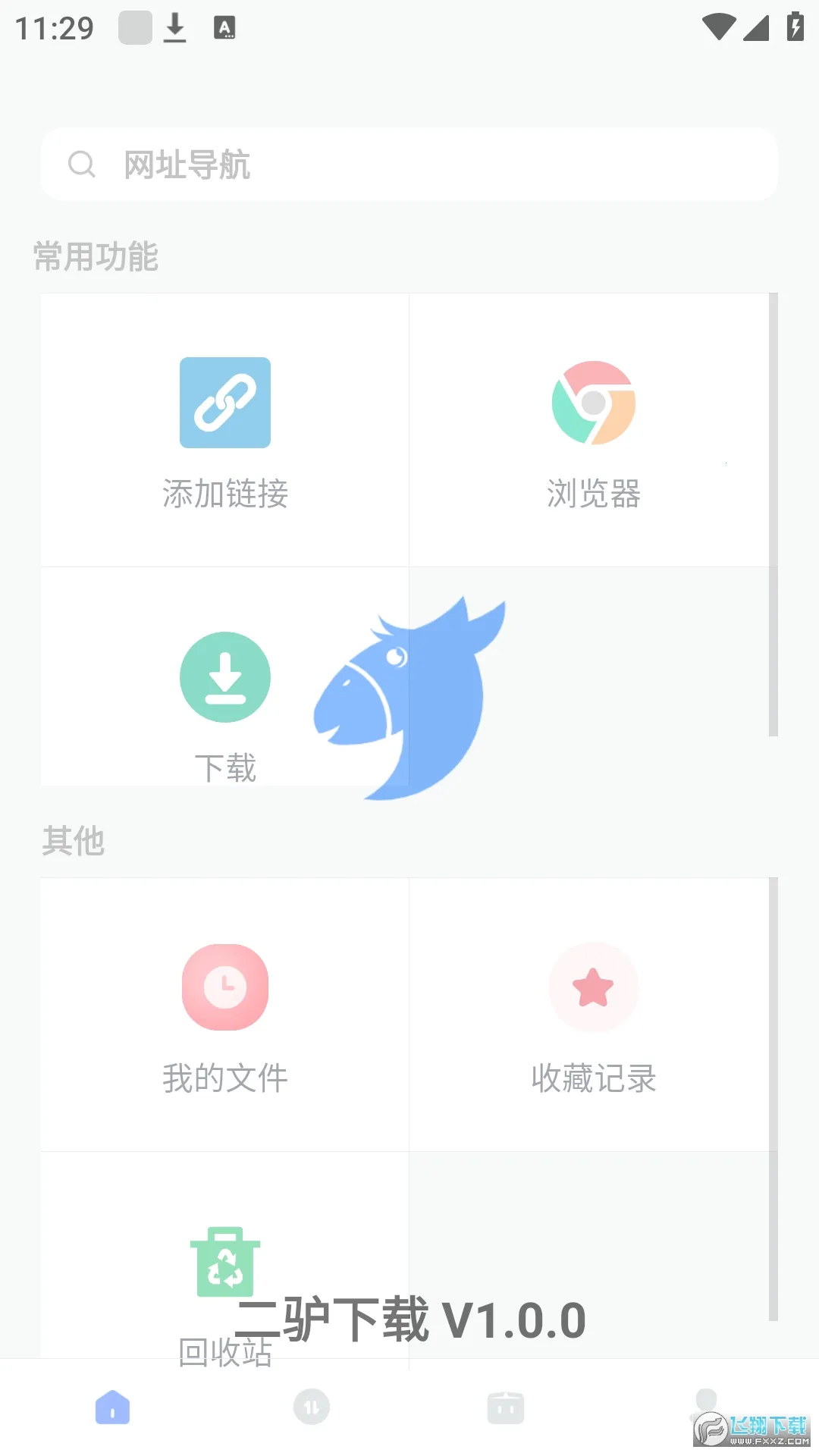819x1456 pixels.
Task: Open 添加链接 to add a link
Action: click(225, 429)
